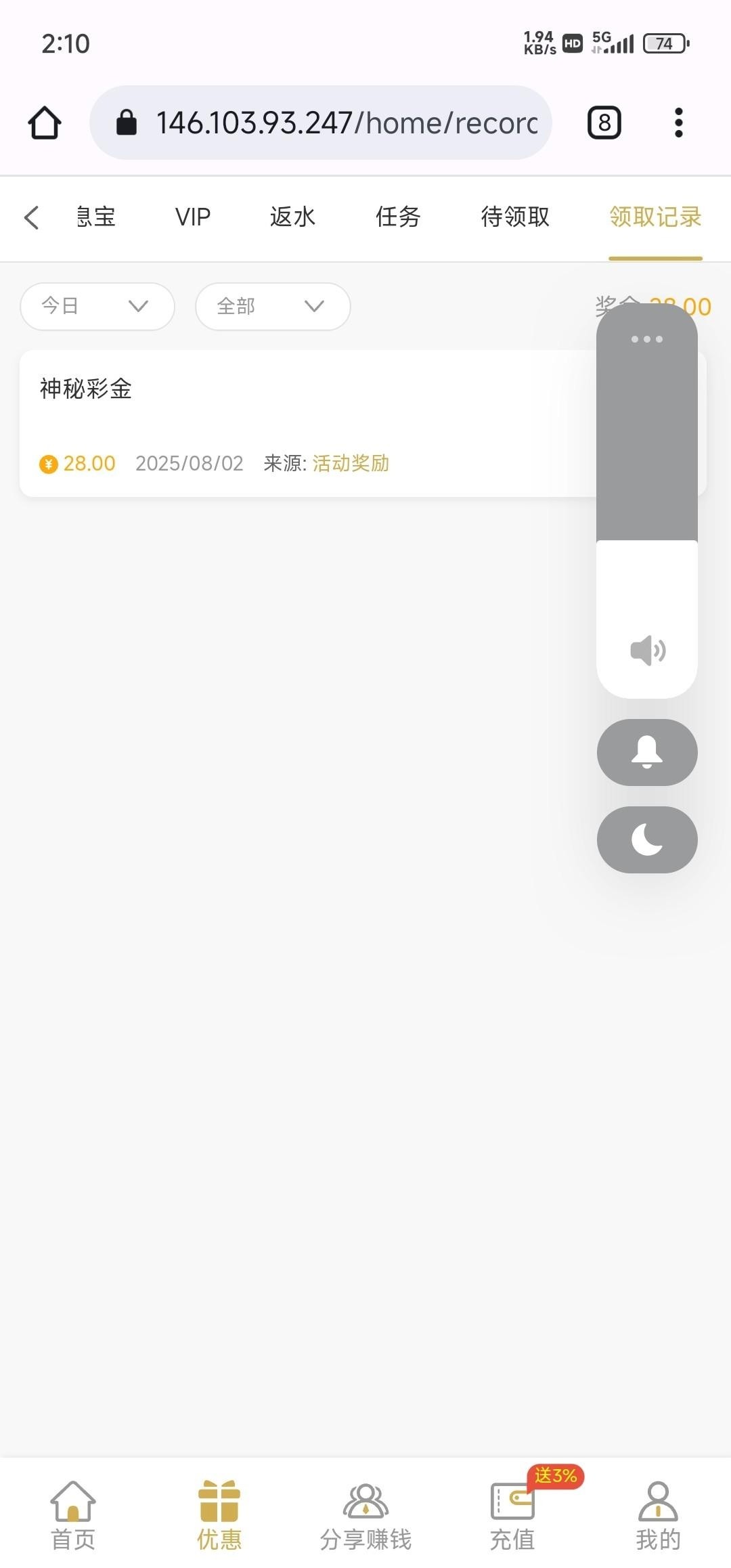731x1568 pixels.
Task: Go to the 充值 page
Action: point(512,1515)
